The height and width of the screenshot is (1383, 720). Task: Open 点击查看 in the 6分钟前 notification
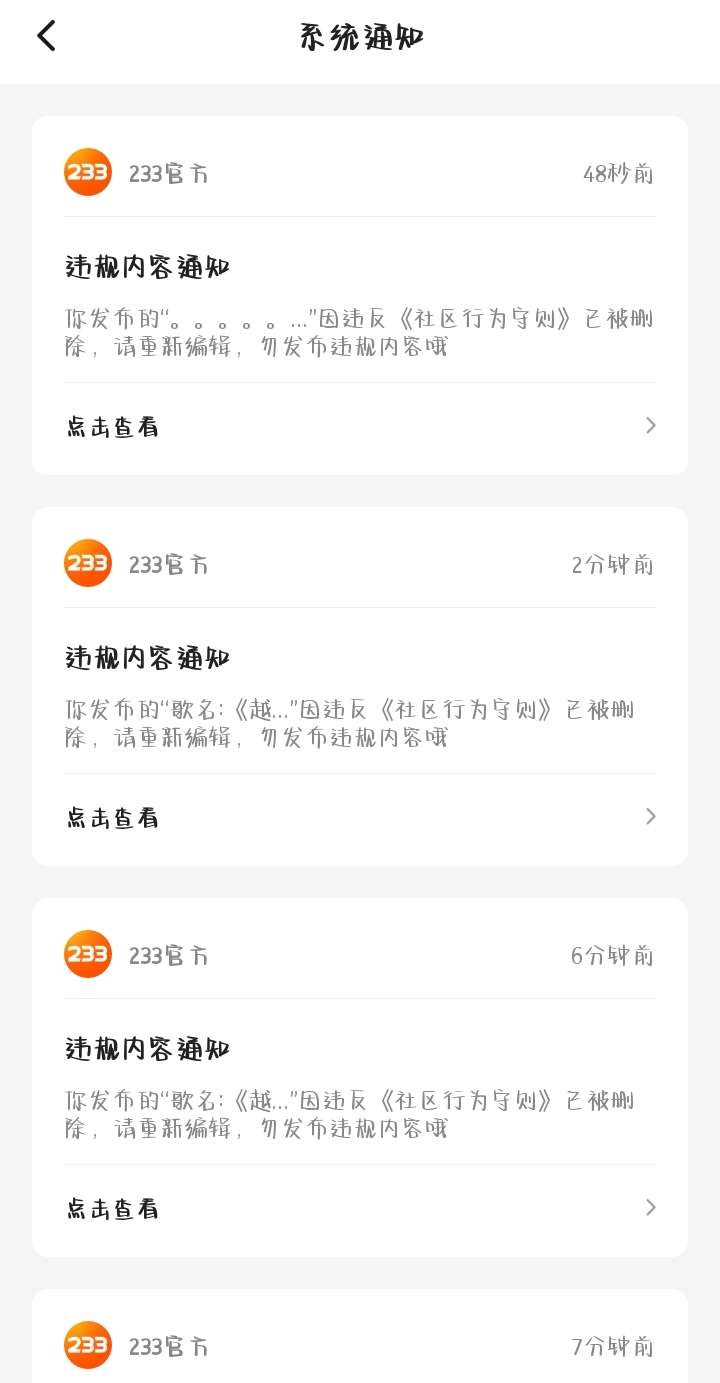[360, 1209]
